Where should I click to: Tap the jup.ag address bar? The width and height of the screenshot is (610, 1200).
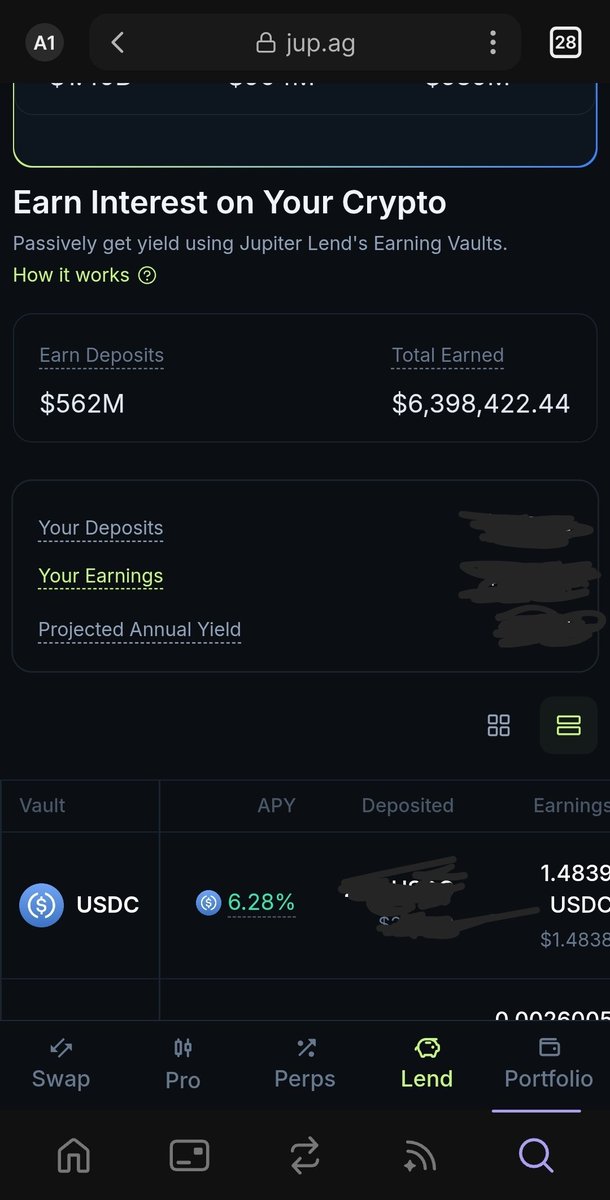[x=305, y=43]
